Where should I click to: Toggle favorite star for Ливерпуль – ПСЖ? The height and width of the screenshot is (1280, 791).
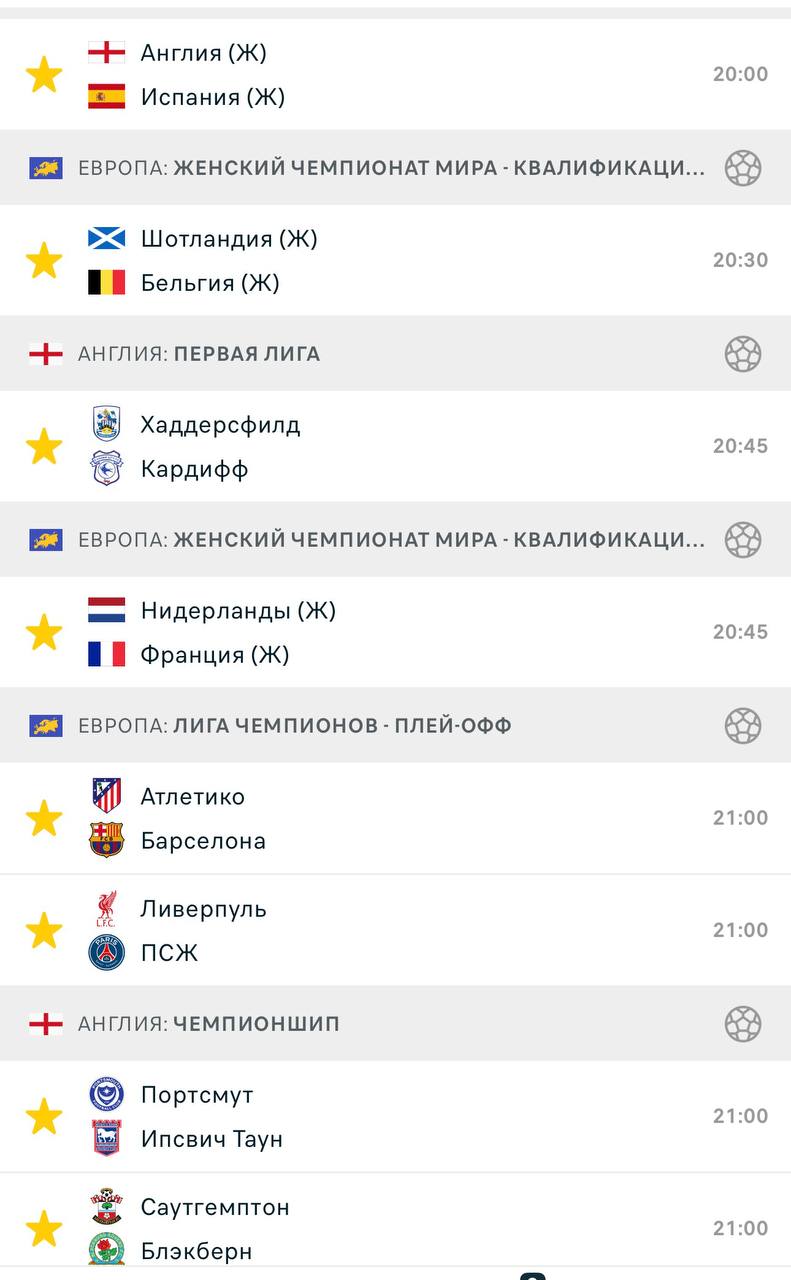[44, 931]
